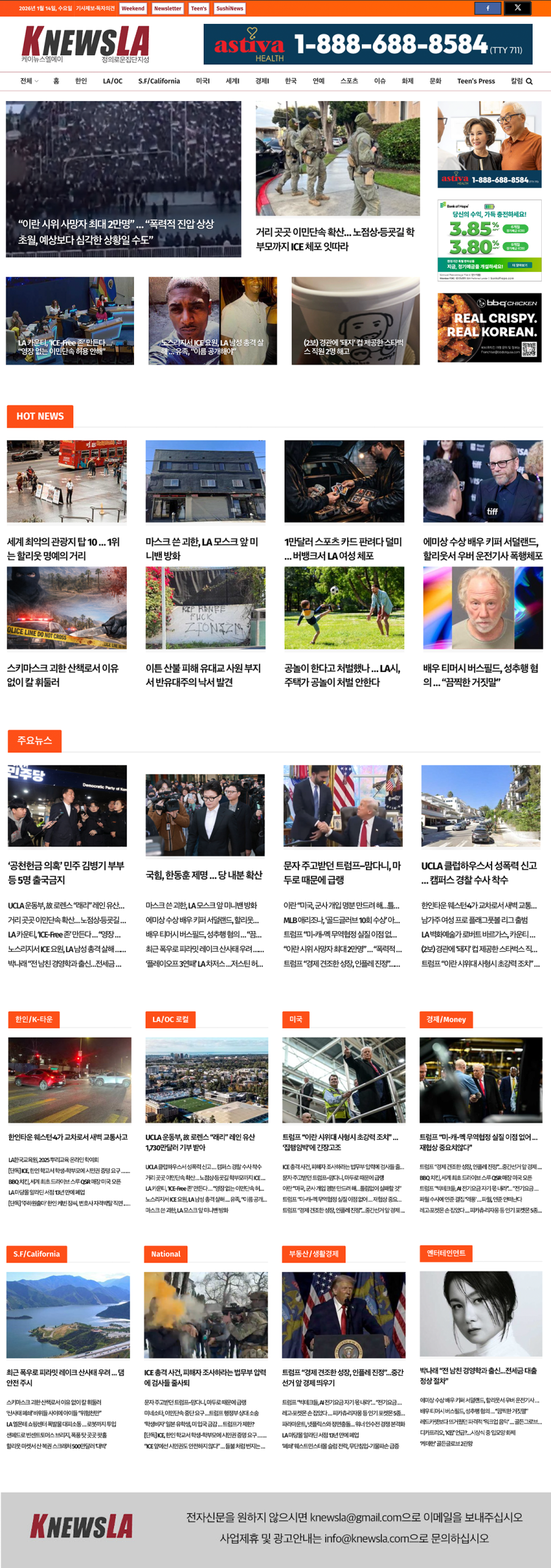Tap the Weekend button

point(133,9)
